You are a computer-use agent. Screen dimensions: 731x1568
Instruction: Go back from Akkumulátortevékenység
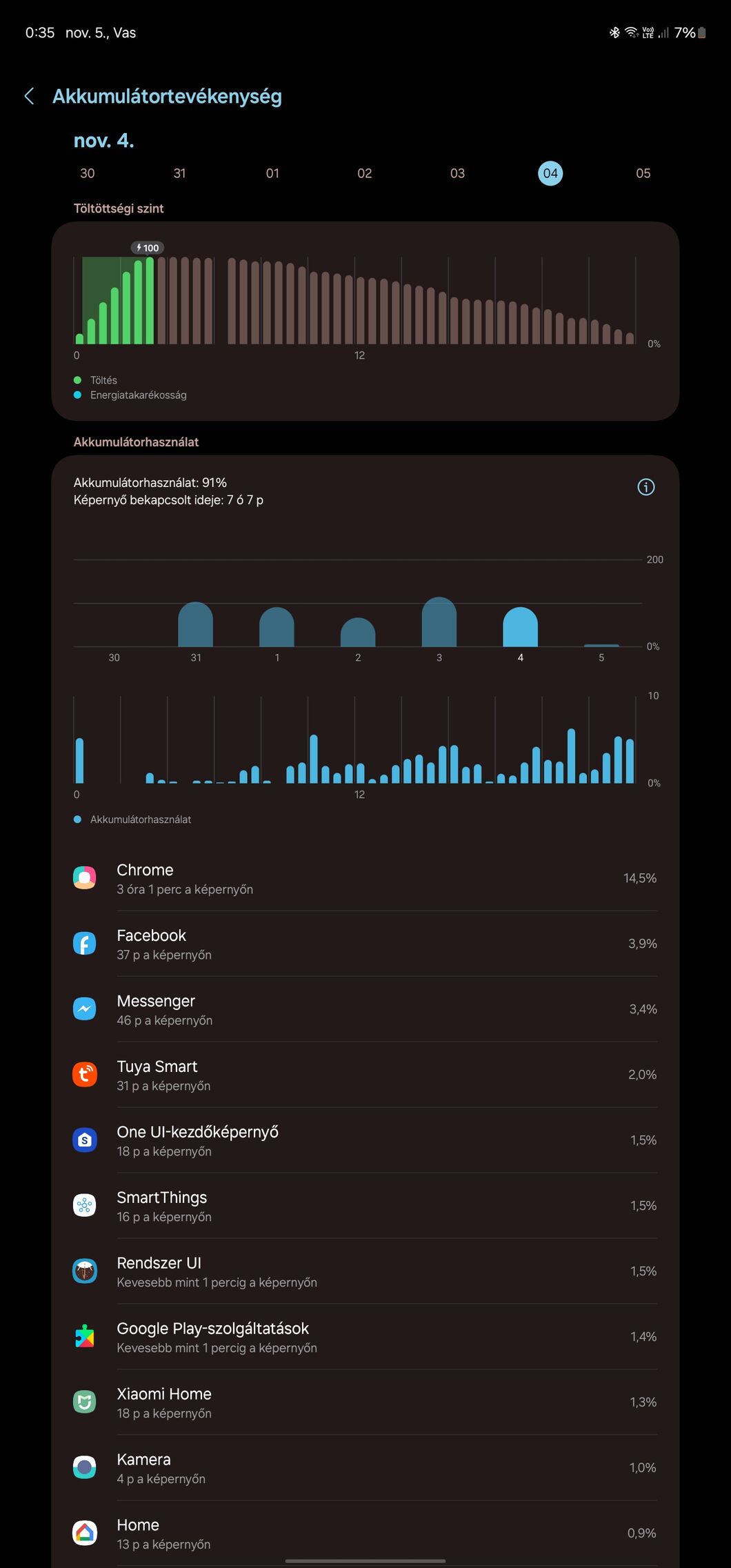click(29, 97)
